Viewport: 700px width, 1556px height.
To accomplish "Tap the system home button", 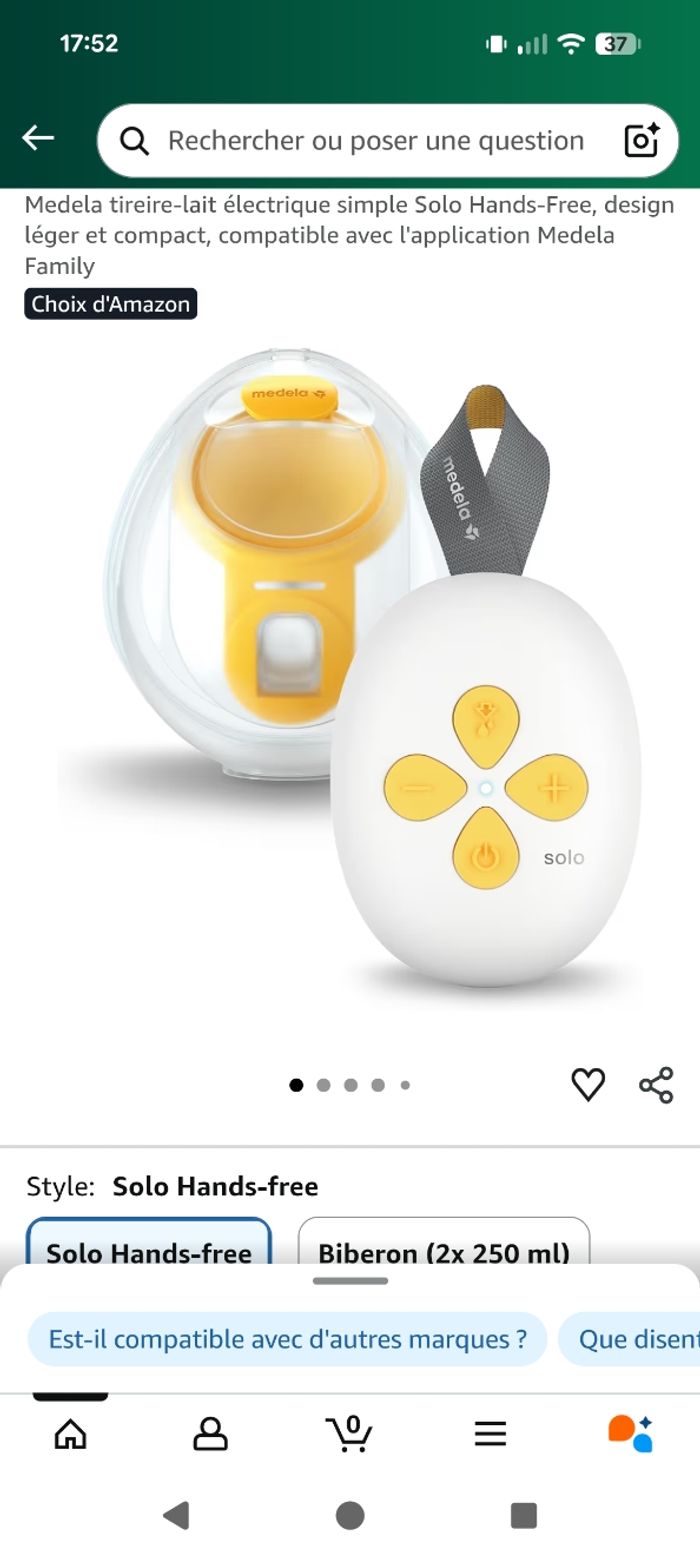I will [x=350, y=1516].
